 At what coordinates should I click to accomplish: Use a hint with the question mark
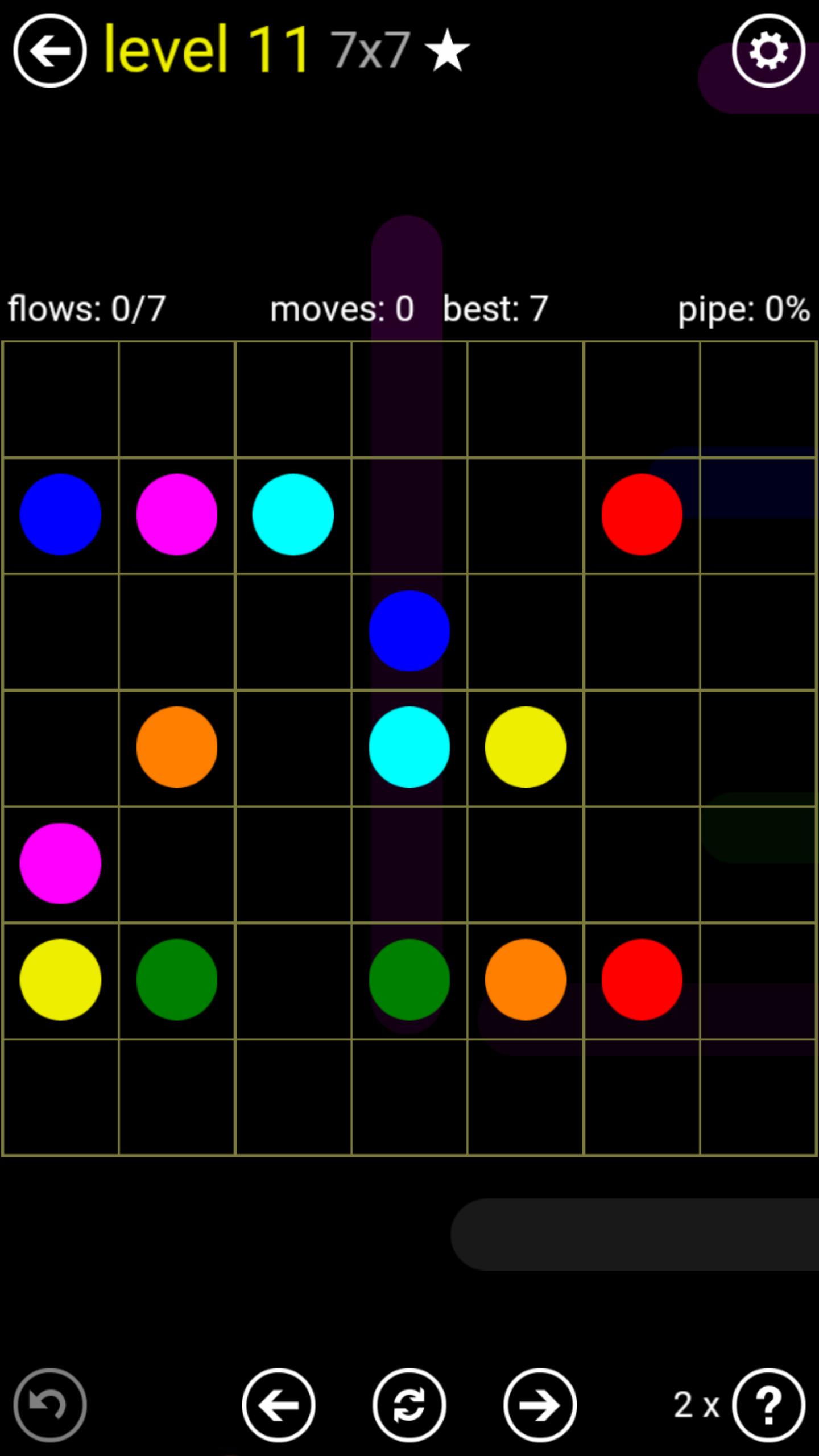768,1405
